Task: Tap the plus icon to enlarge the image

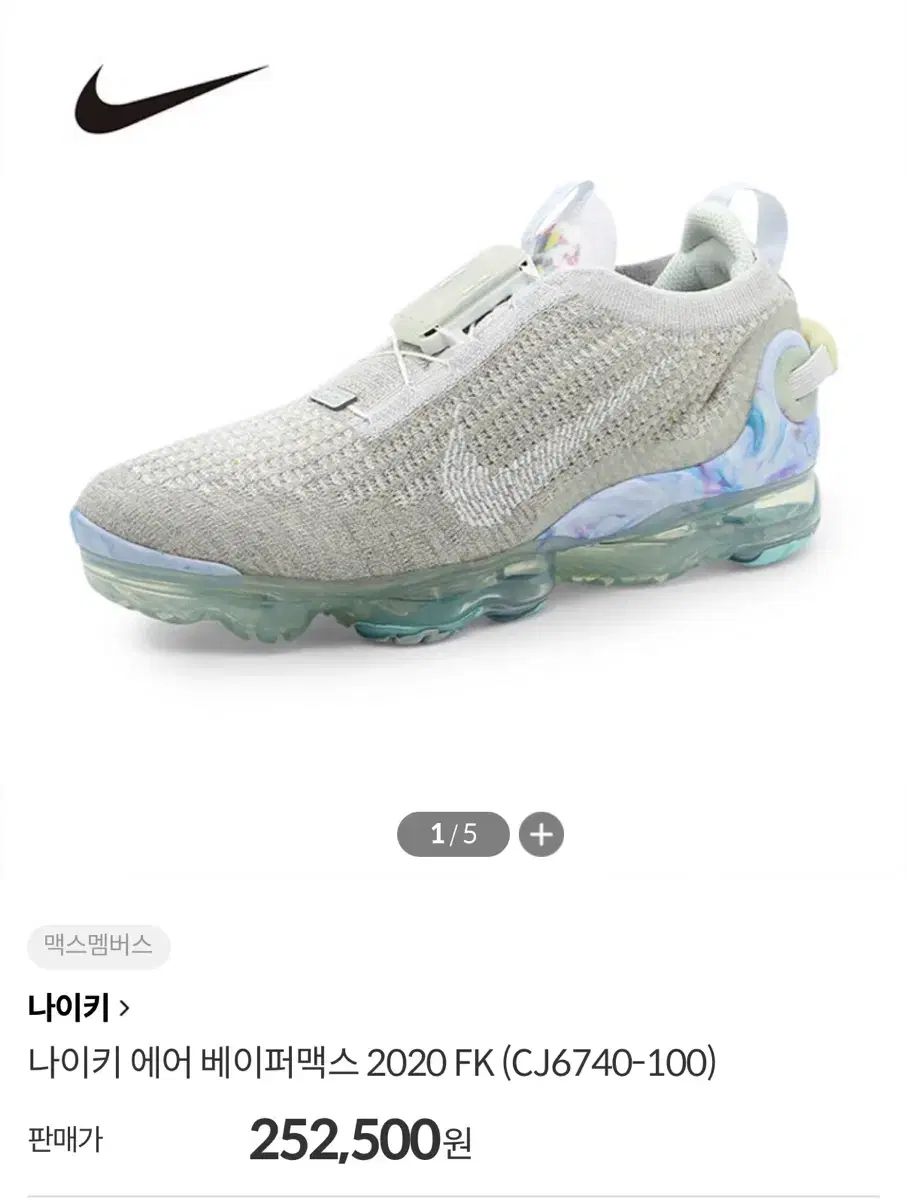Action: [541, 835]
